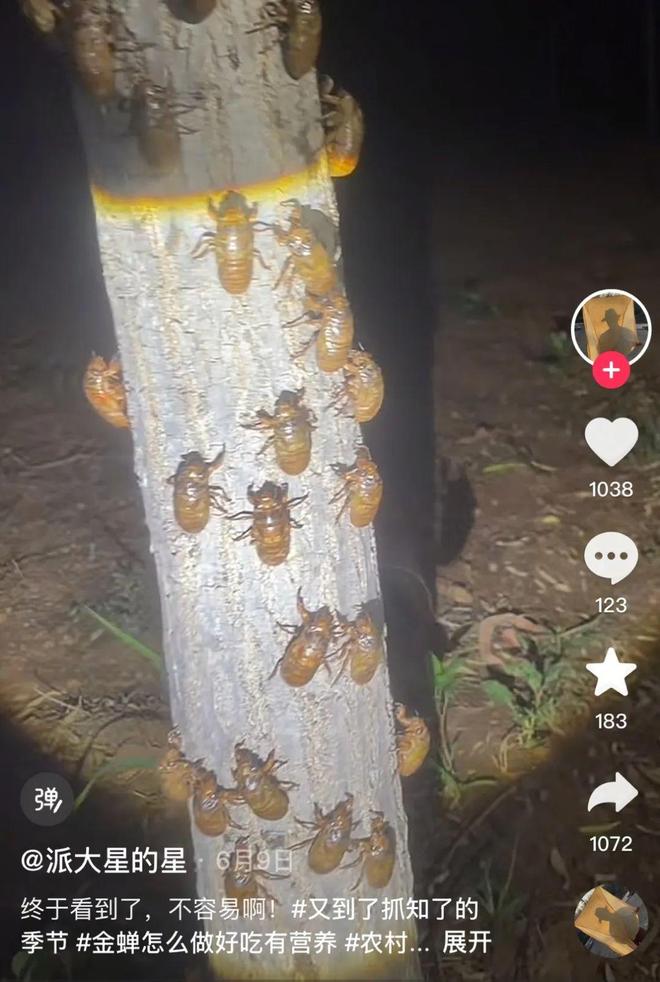Open the comments section
Screen dimensions: 660x982
click(610, 558)
